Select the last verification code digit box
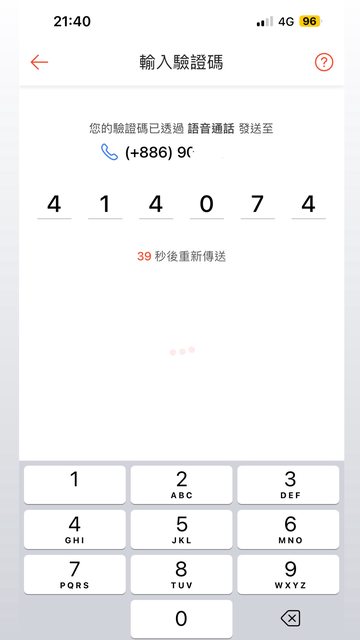 pos(309,205)
